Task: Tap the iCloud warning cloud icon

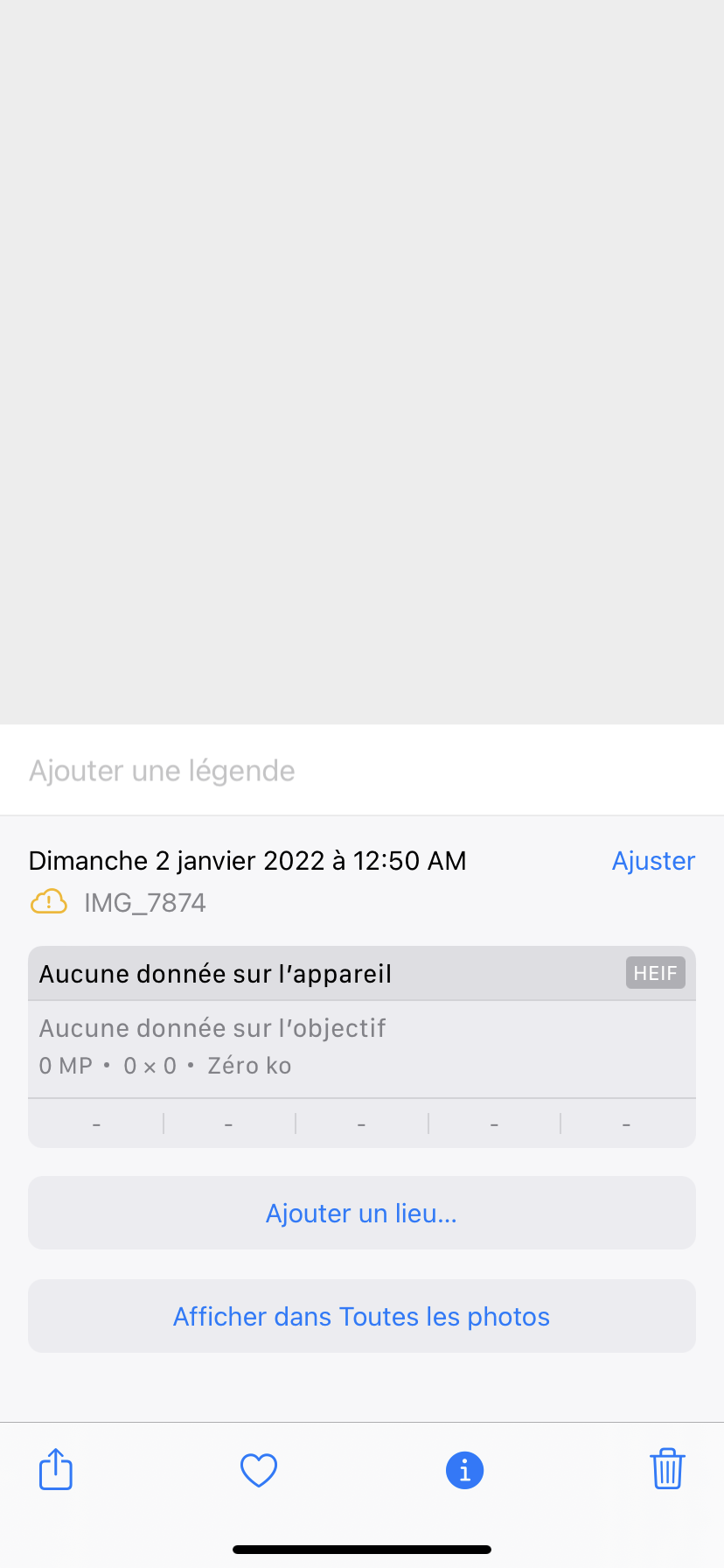Action: pos(49,902)
